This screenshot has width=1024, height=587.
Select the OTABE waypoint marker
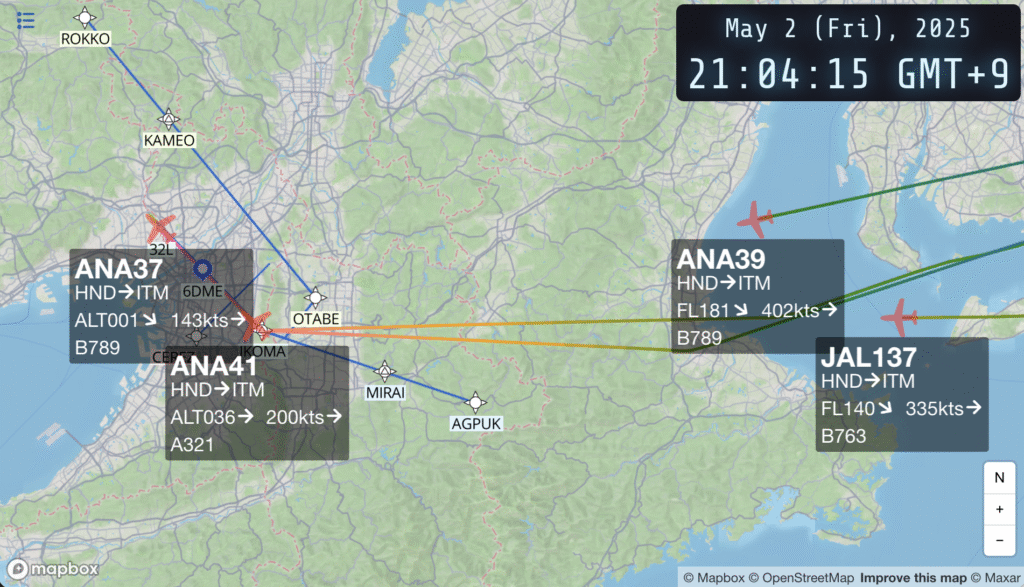pos(316,298)
